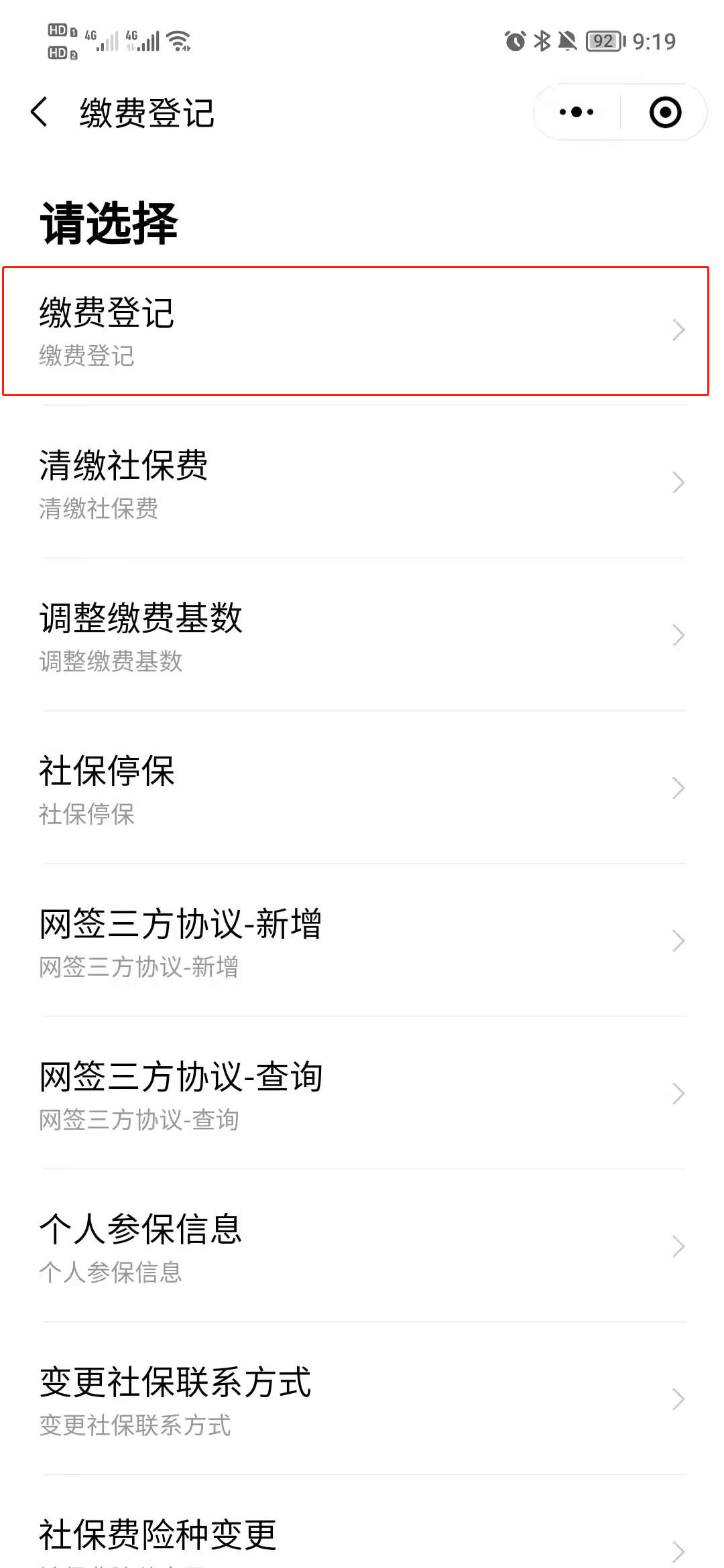The width and height of the screenshot is (724, 1568).
Task: Click the circular close/capsule button top right
Action: coord(664,113)
